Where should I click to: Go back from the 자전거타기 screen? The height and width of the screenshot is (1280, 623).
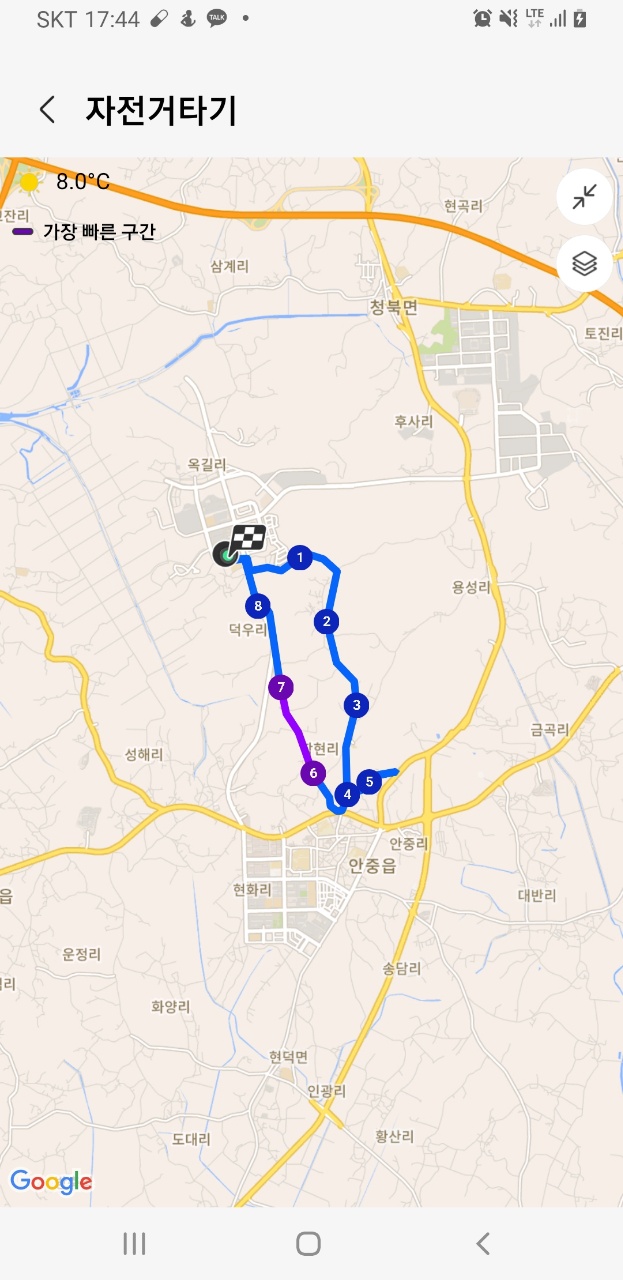point(47,110)
